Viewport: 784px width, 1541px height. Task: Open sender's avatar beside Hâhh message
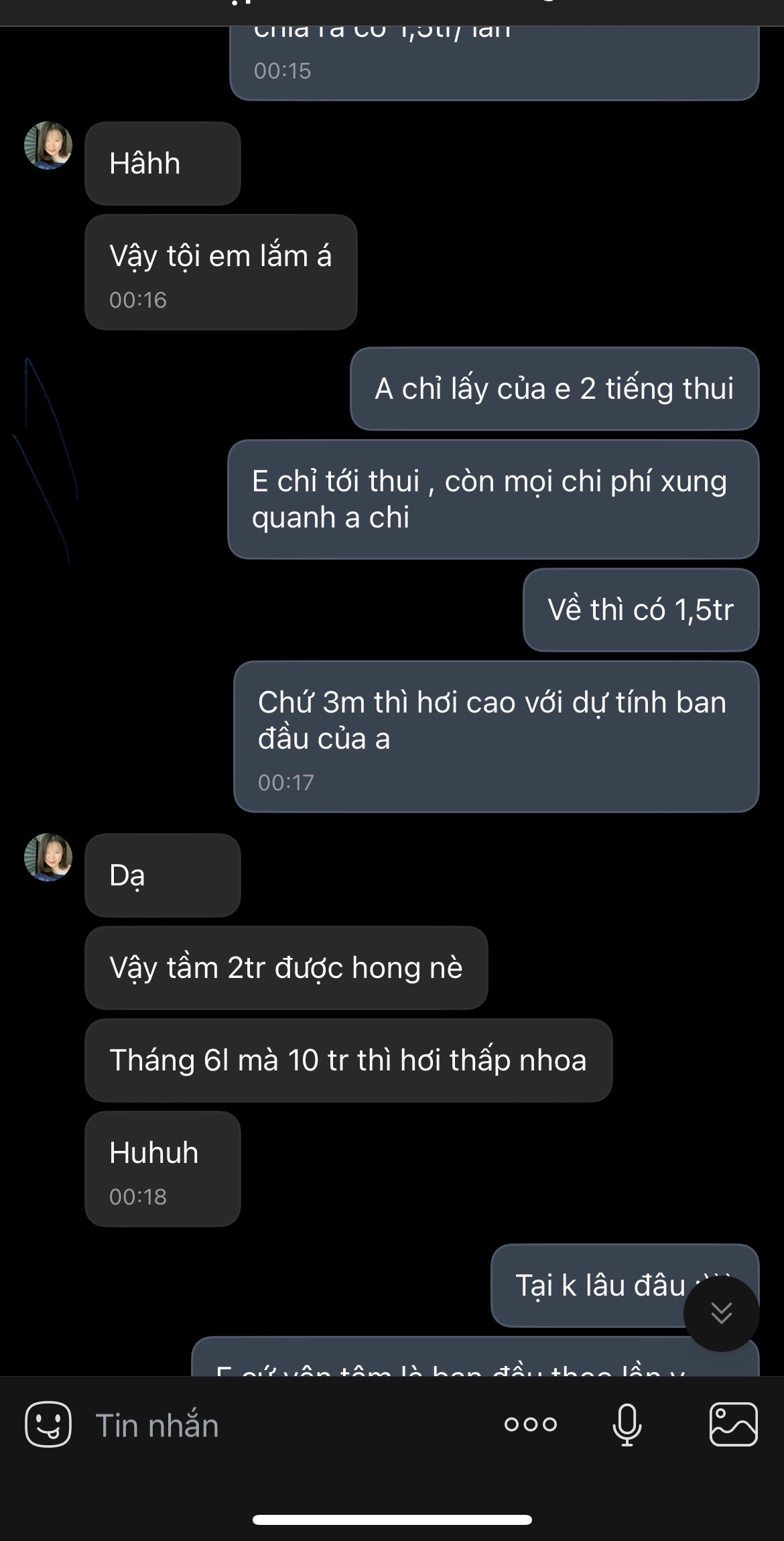click(x=48, y=145)
